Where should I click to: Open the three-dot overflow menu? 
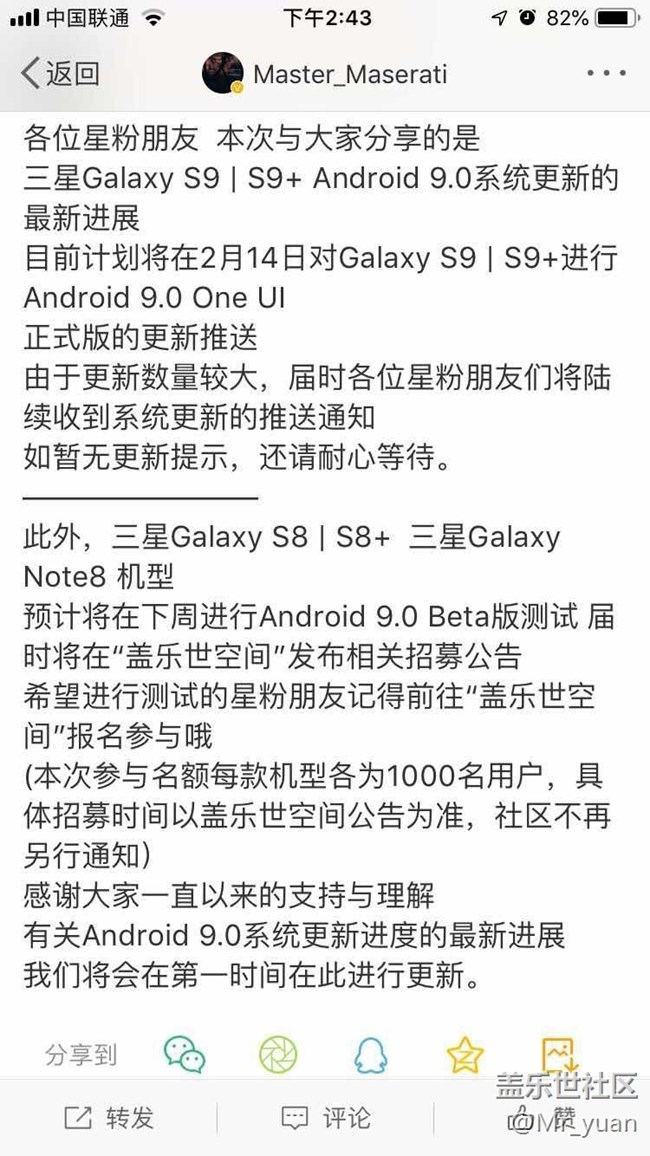(606, 73)
